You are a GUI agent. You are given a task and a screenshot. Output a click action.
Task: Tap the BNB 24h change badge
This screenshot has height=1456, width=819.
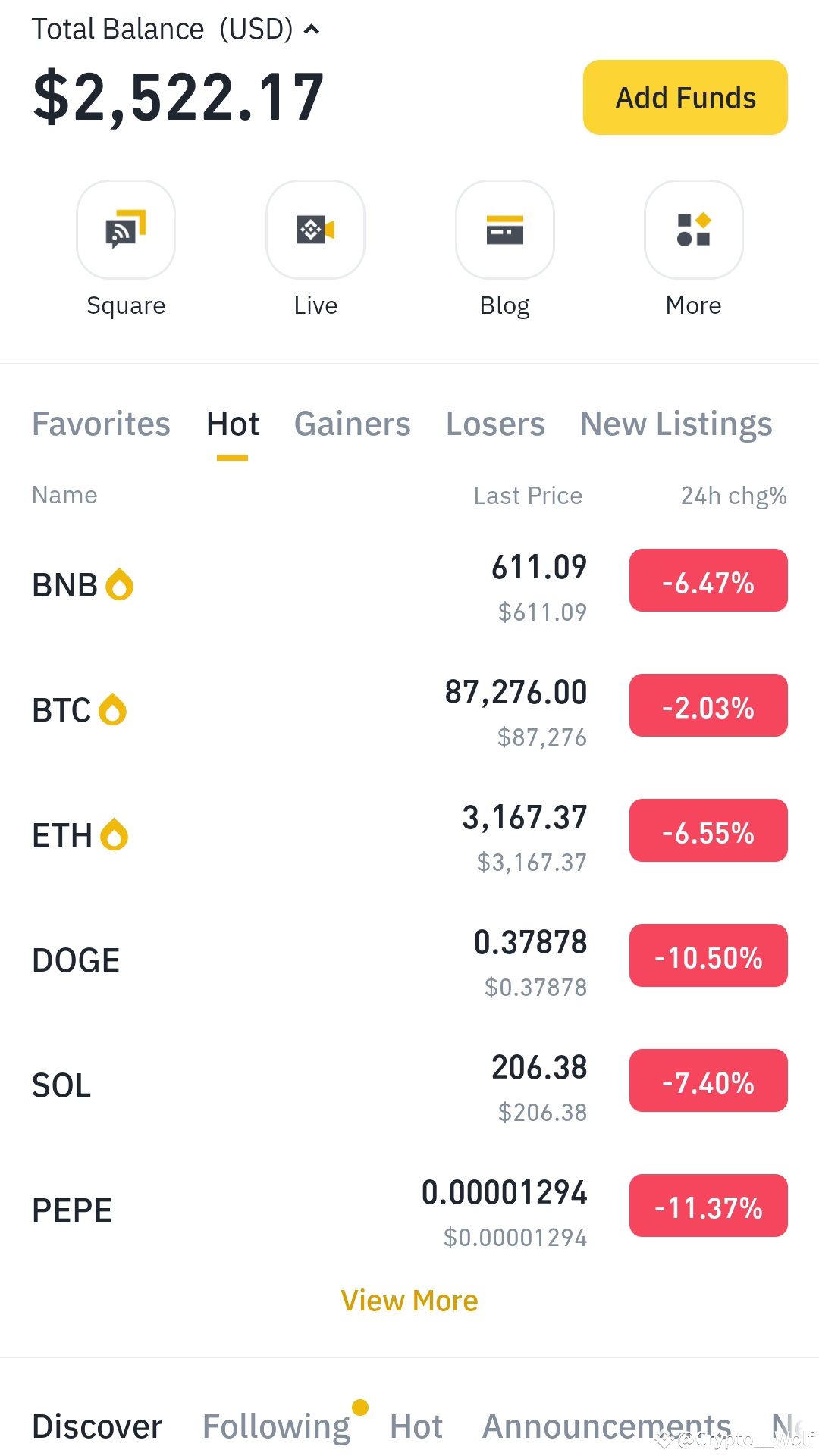click(708, 581)
